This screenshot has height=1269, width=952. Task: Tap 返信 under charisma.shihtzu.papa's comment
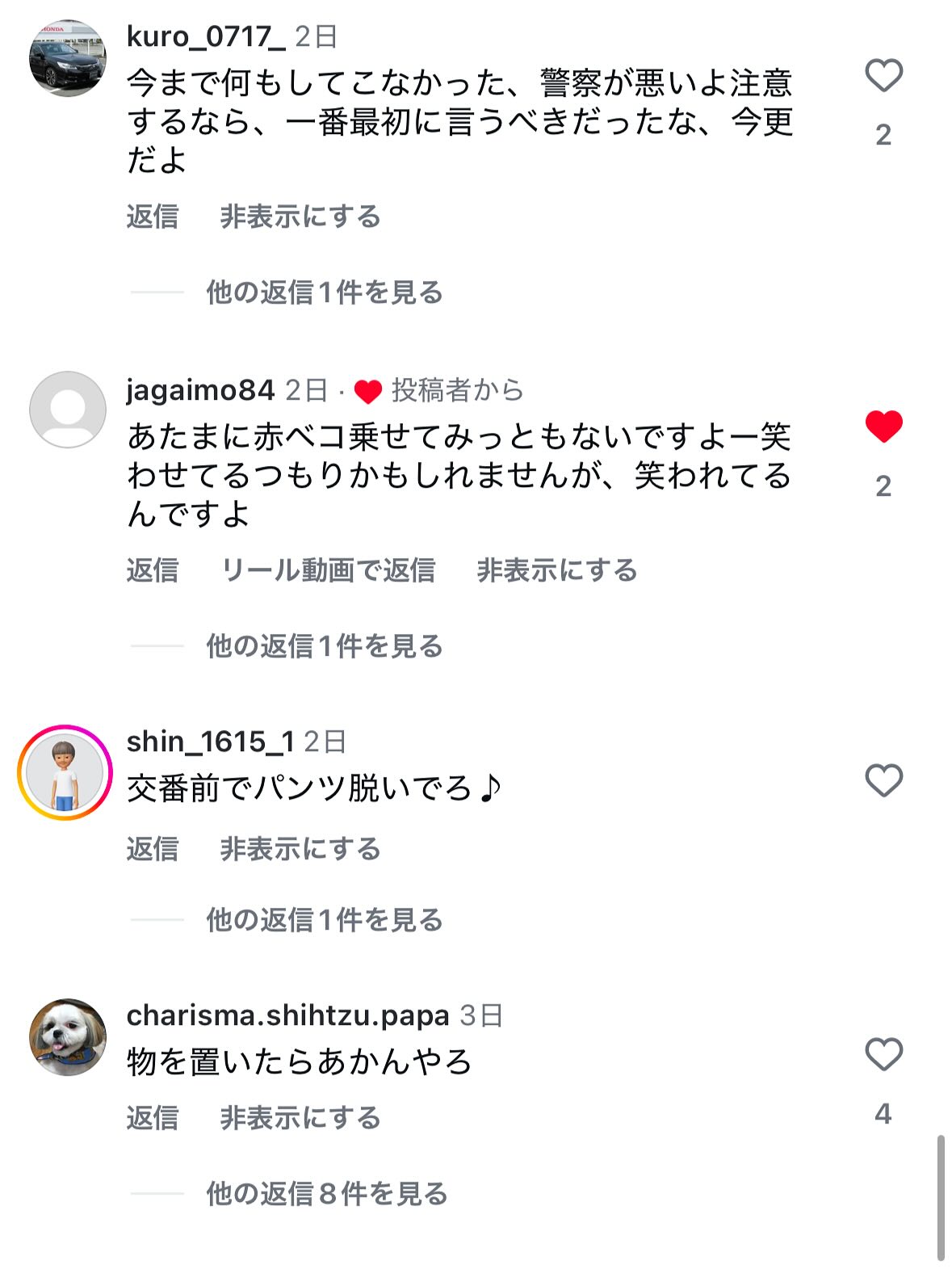[152, 1118]
